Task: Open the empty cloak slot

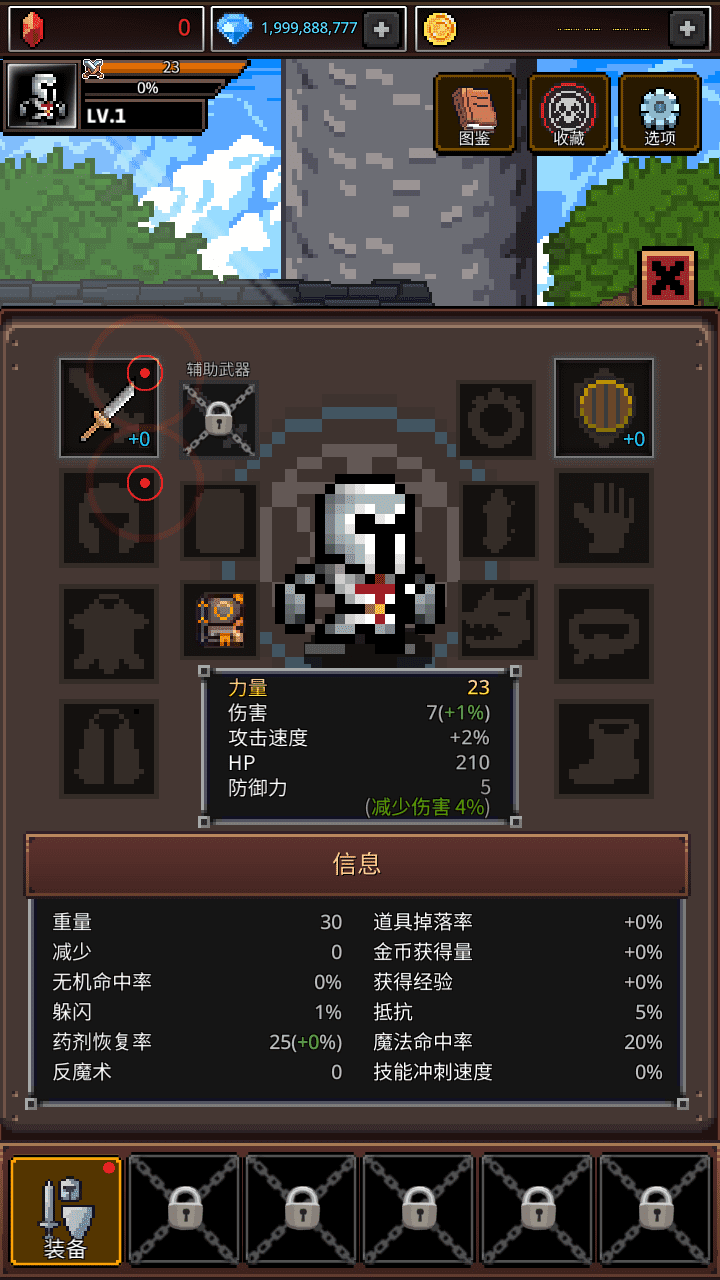Action: coord(109,748)
